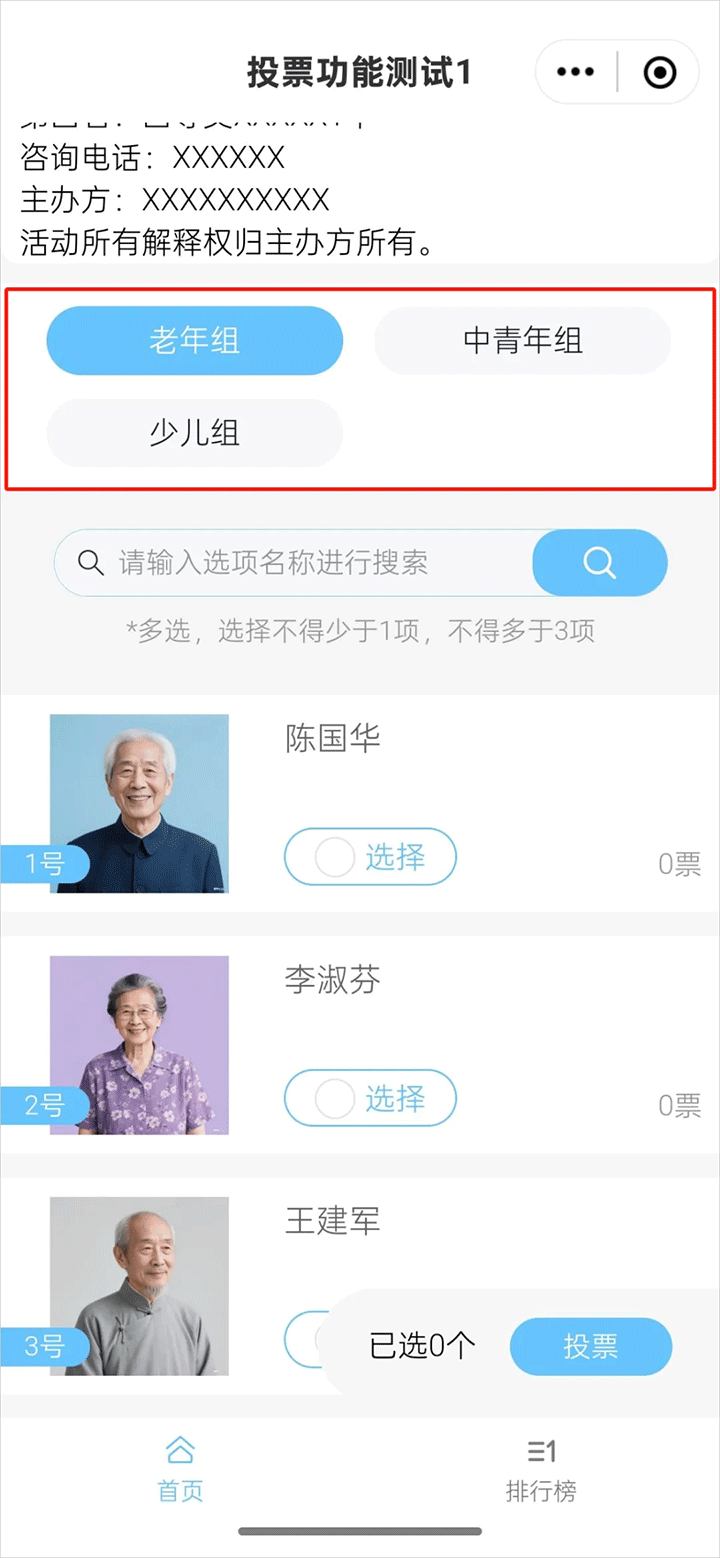Viewport: 720px width, 1558px height.
Task: Switch to the 中青年组 group
Action: pyautogui.click(x=522, y=341)
